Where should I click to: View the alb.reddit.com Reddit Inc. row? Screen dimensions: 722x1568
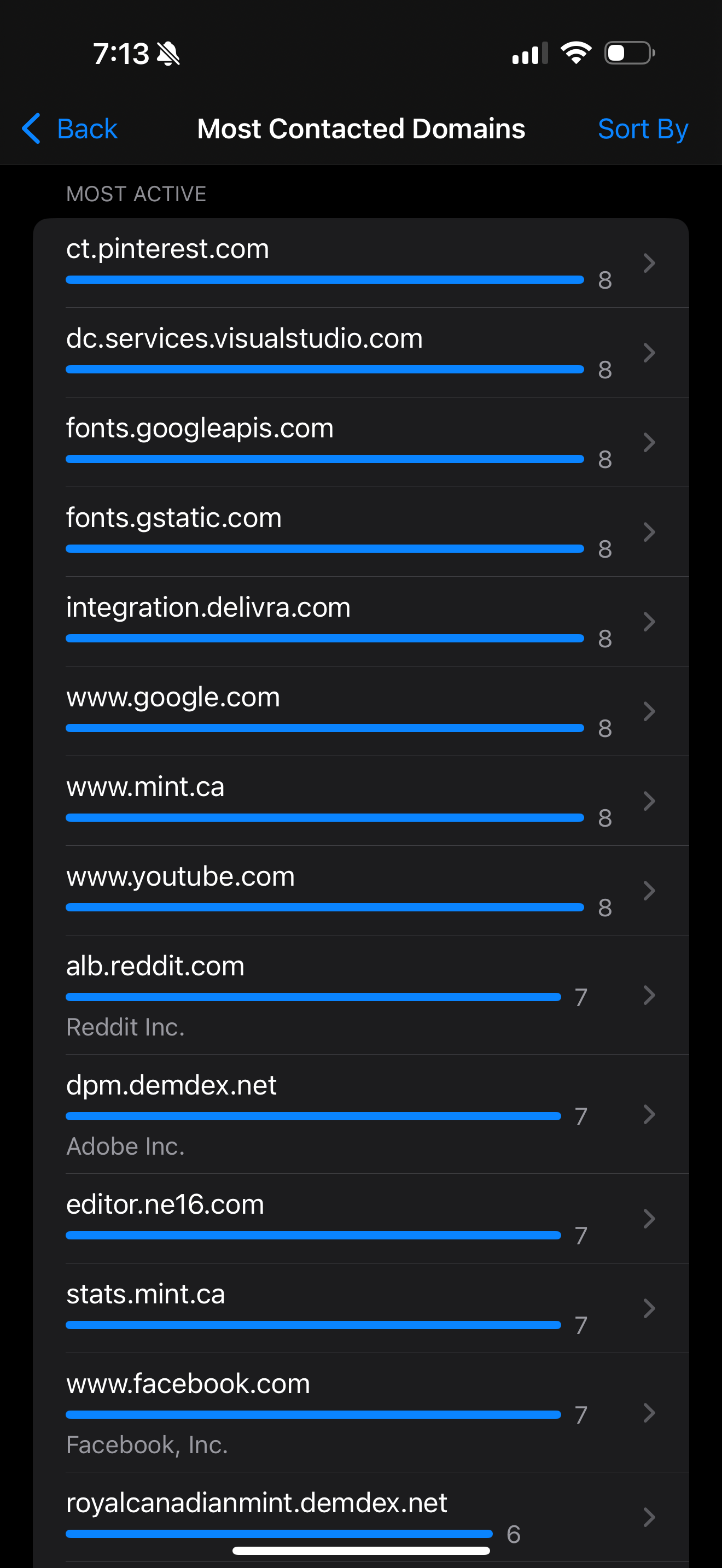361,995
